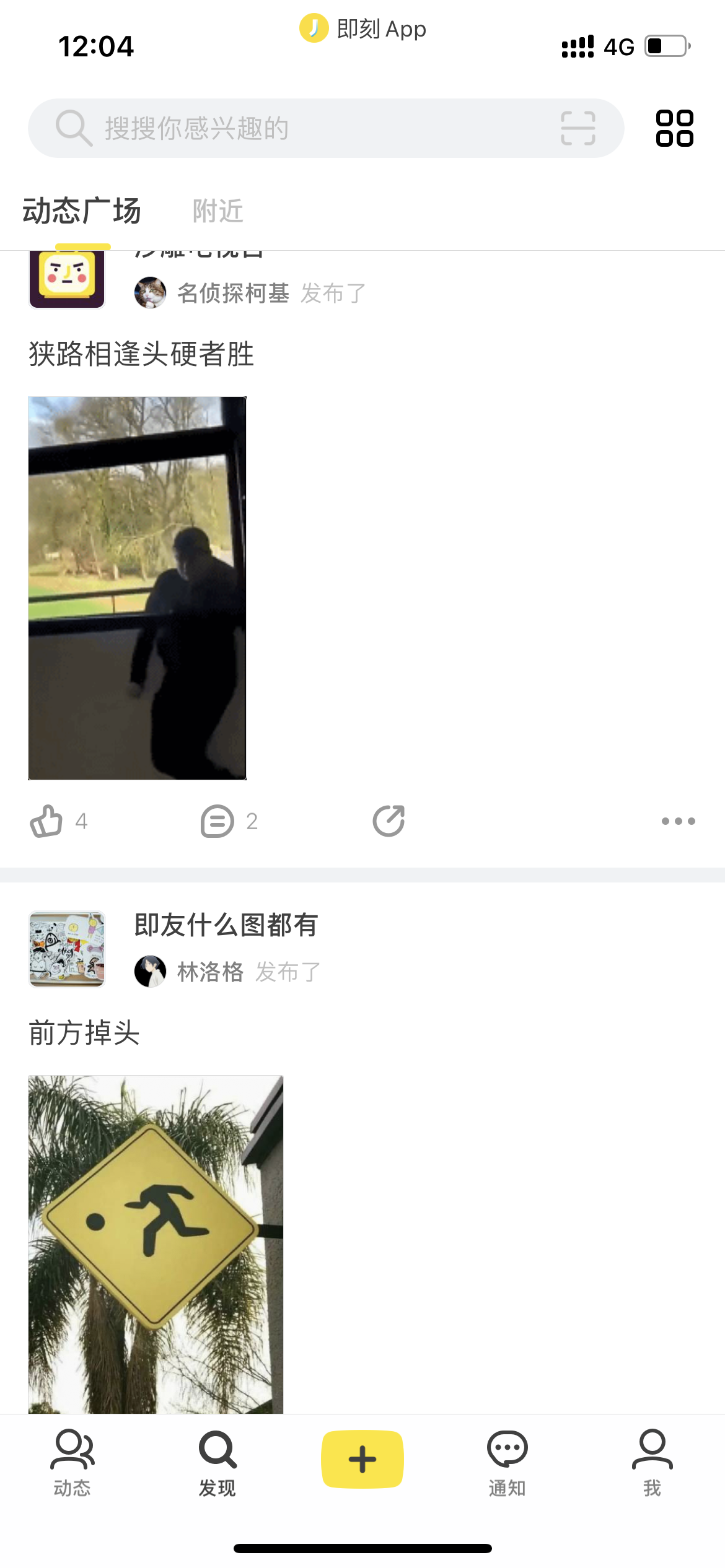This screenshot has width=725, height=1568.
Task: Switch to the 附近 tab
Action: (x=217, y=211)
